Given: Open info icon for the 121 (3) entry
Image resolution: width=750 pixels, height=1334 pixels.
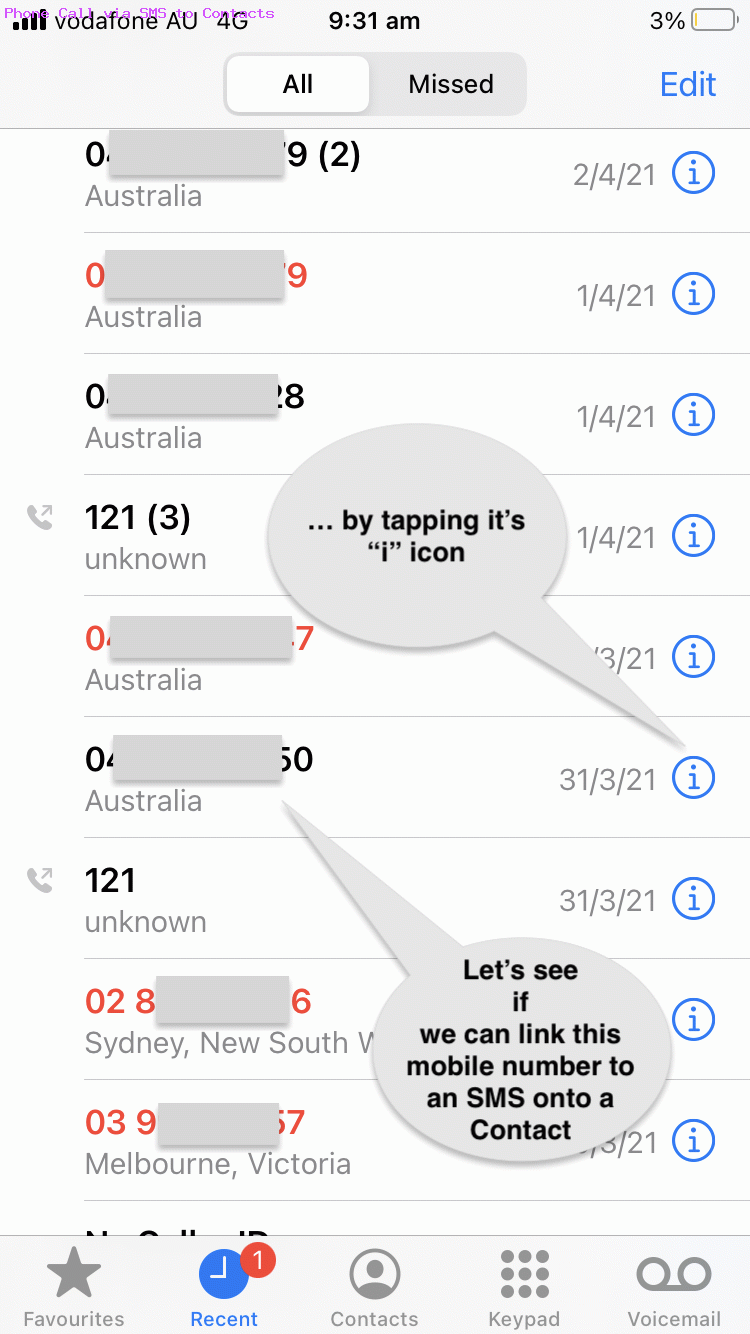Looking at the screenshot, I should coord(693,535).
